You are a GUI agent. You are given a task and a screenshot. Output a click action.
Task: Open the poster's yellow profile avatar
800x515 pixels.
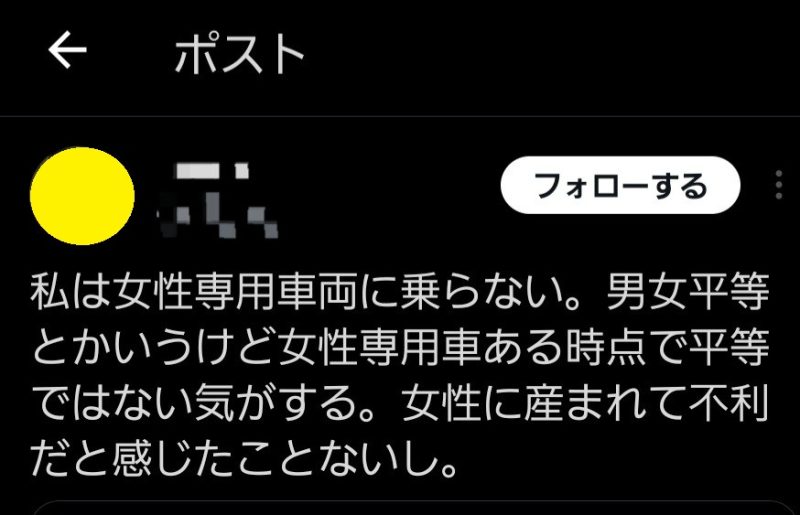tap(83, 196)
